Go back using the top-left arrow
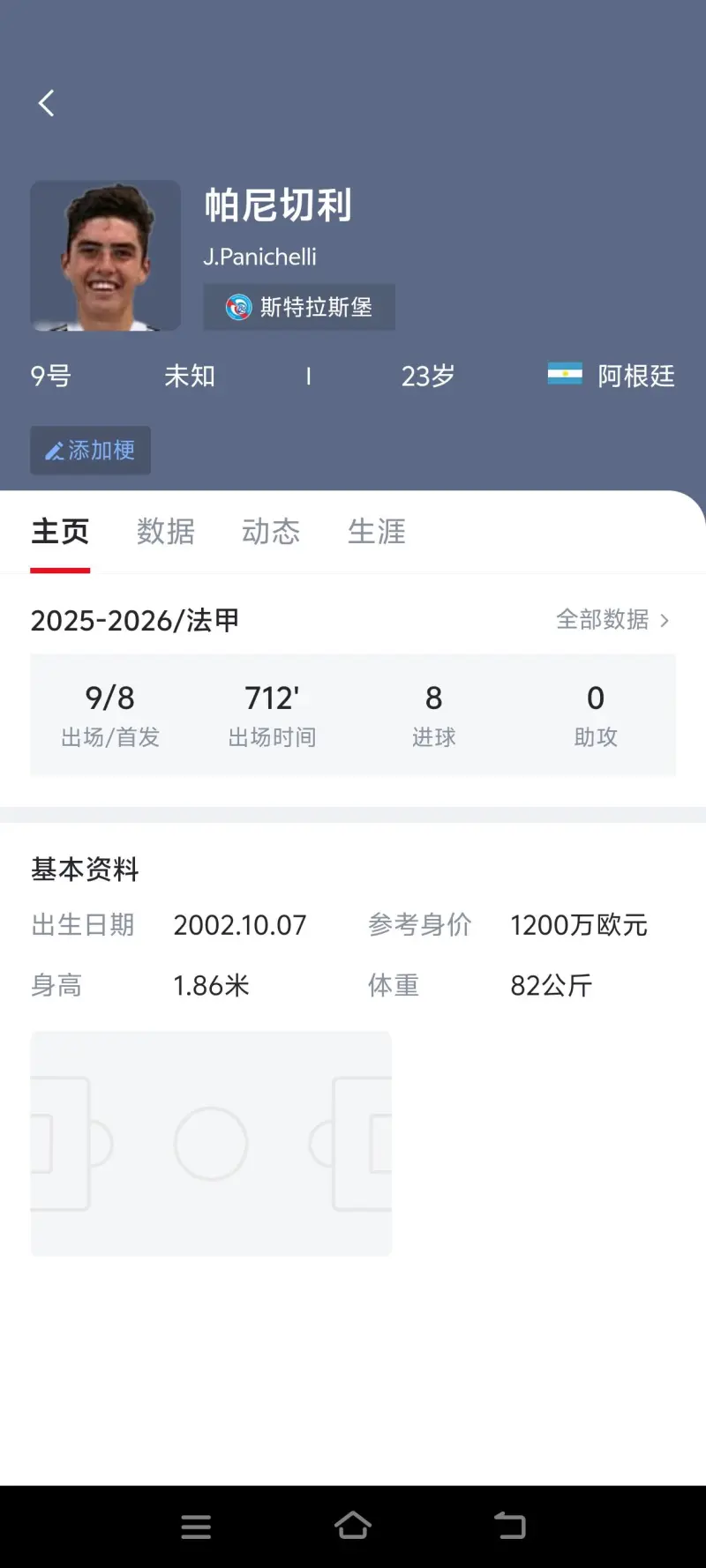This screenshot has height=1568, width=706. (47, 103)
